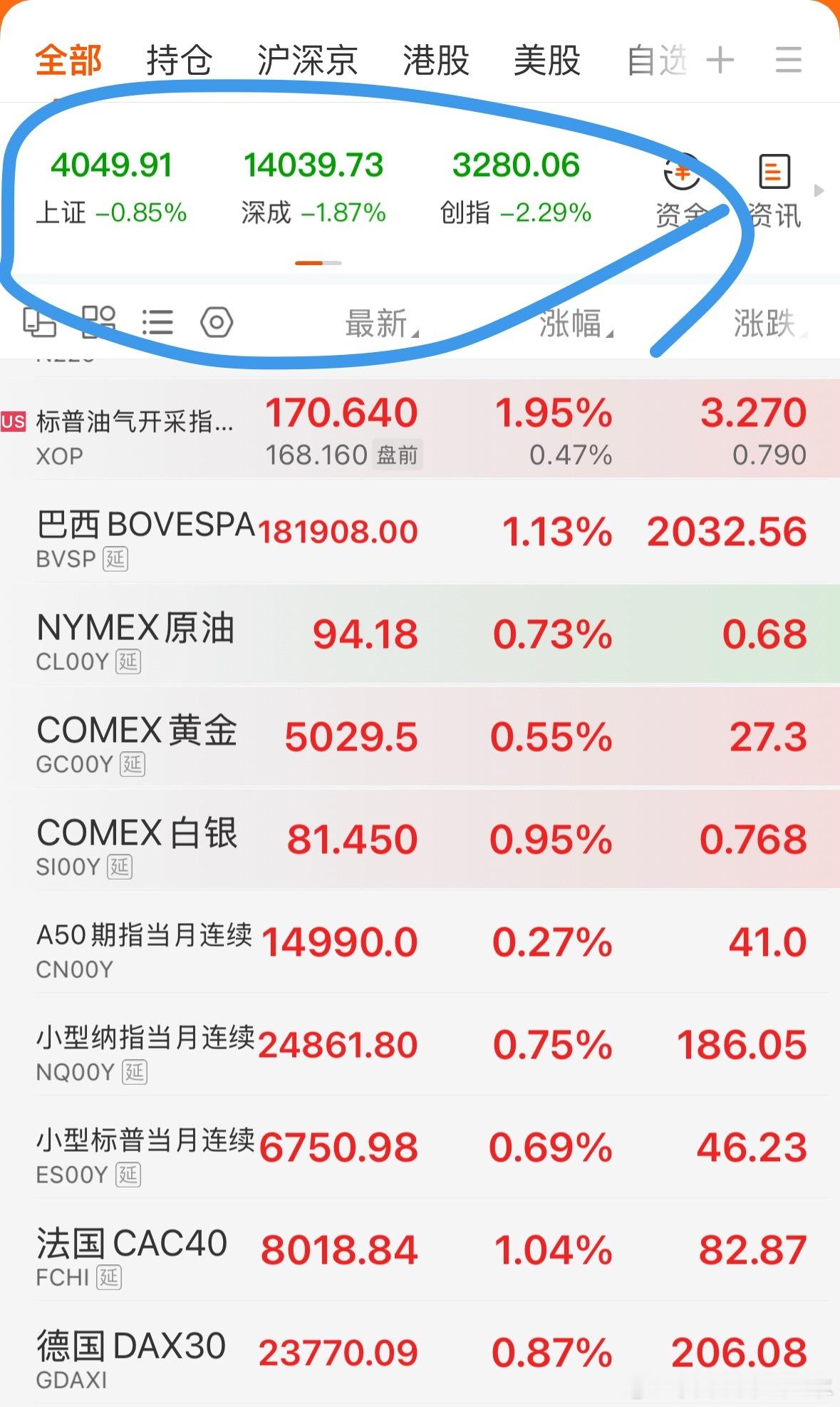
Task: Open the settings gear icon
Action: click(216, 323)
